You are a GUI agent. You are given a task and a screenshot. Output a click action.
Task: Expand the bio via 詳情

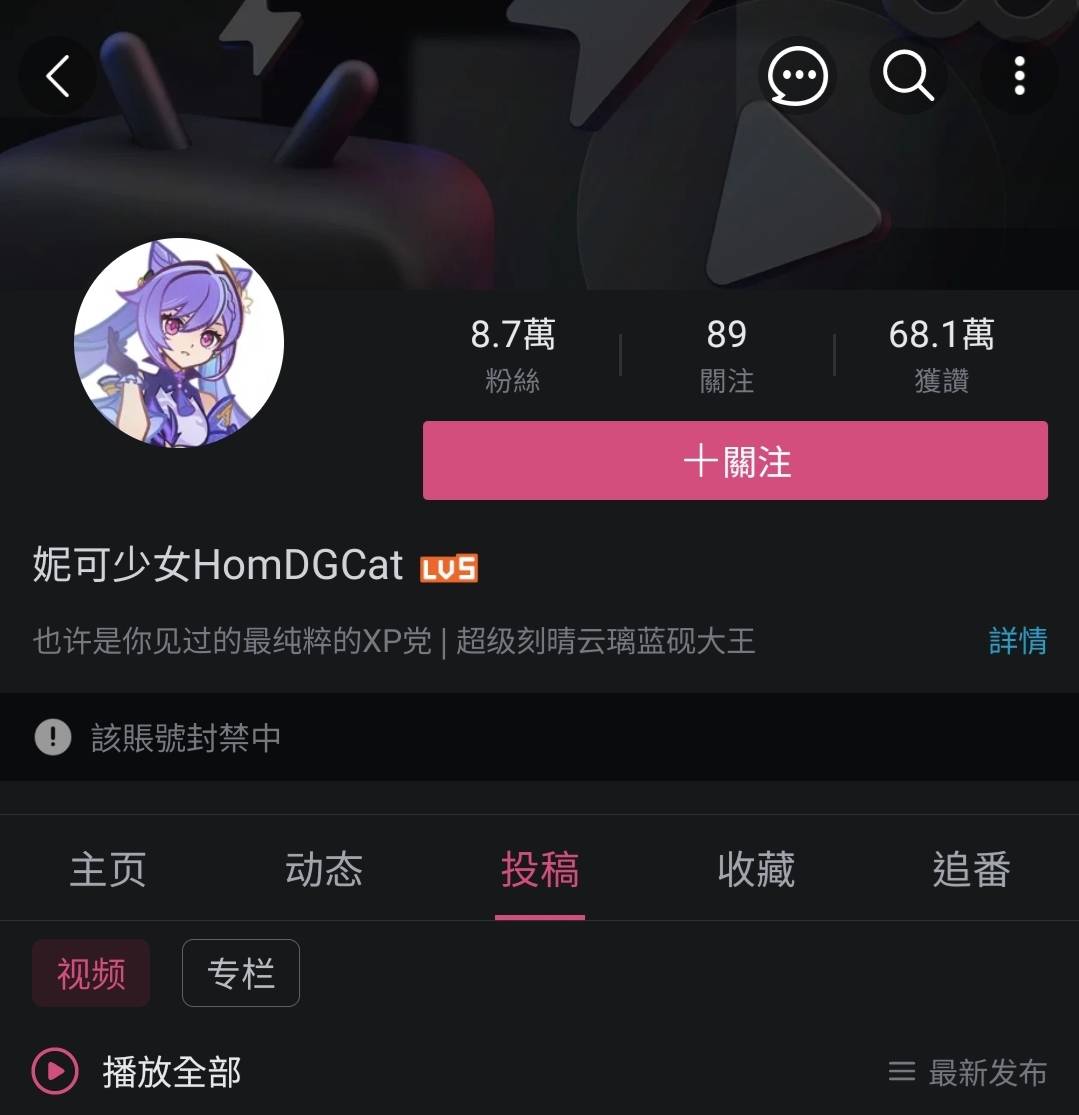1017,641
